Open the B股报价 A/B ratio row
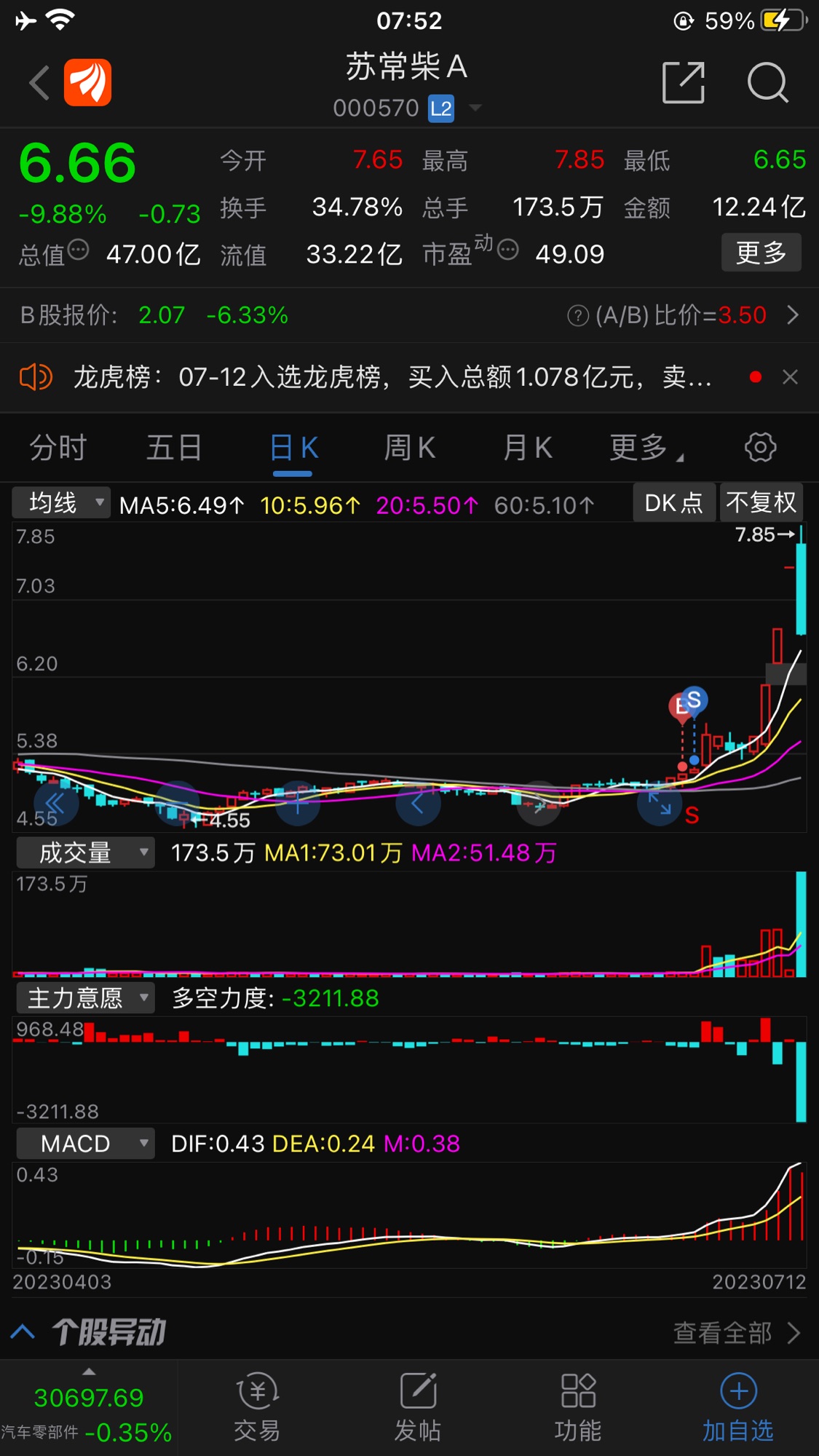819x1456 pixels. pos(409,315)
